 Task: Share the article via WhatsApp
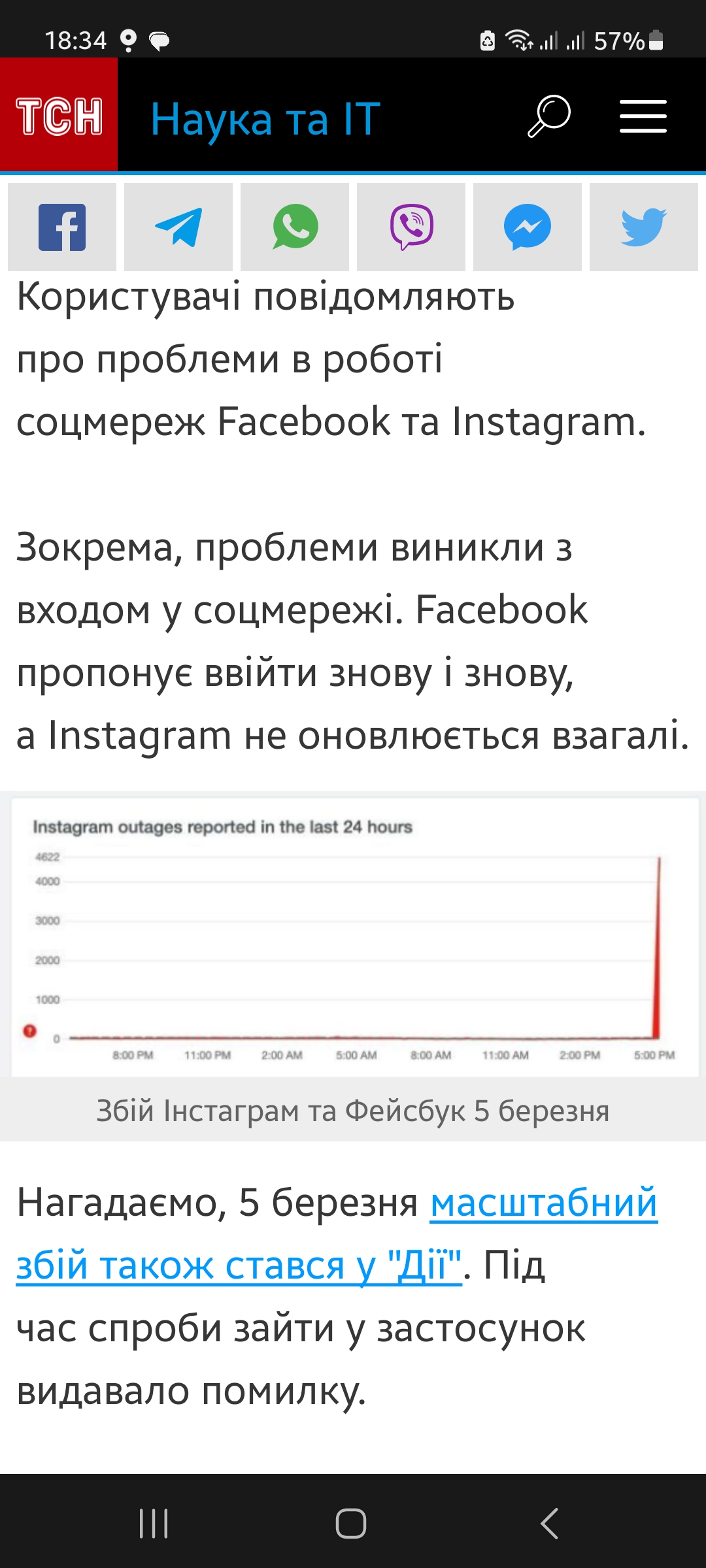(x=295, y=227)
